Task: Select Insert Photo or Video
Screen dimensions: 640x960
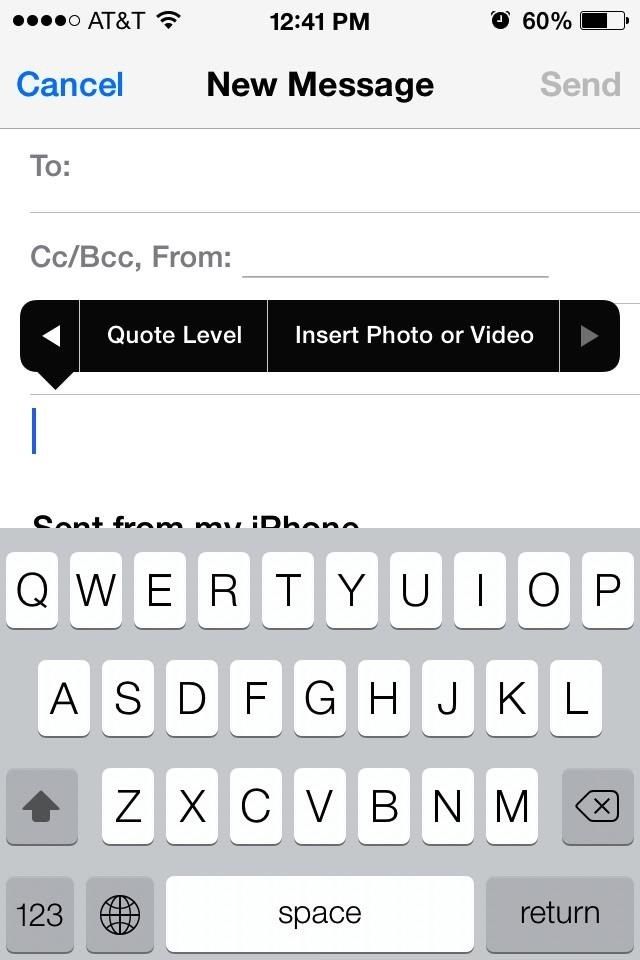Action: tap(413, 336)
